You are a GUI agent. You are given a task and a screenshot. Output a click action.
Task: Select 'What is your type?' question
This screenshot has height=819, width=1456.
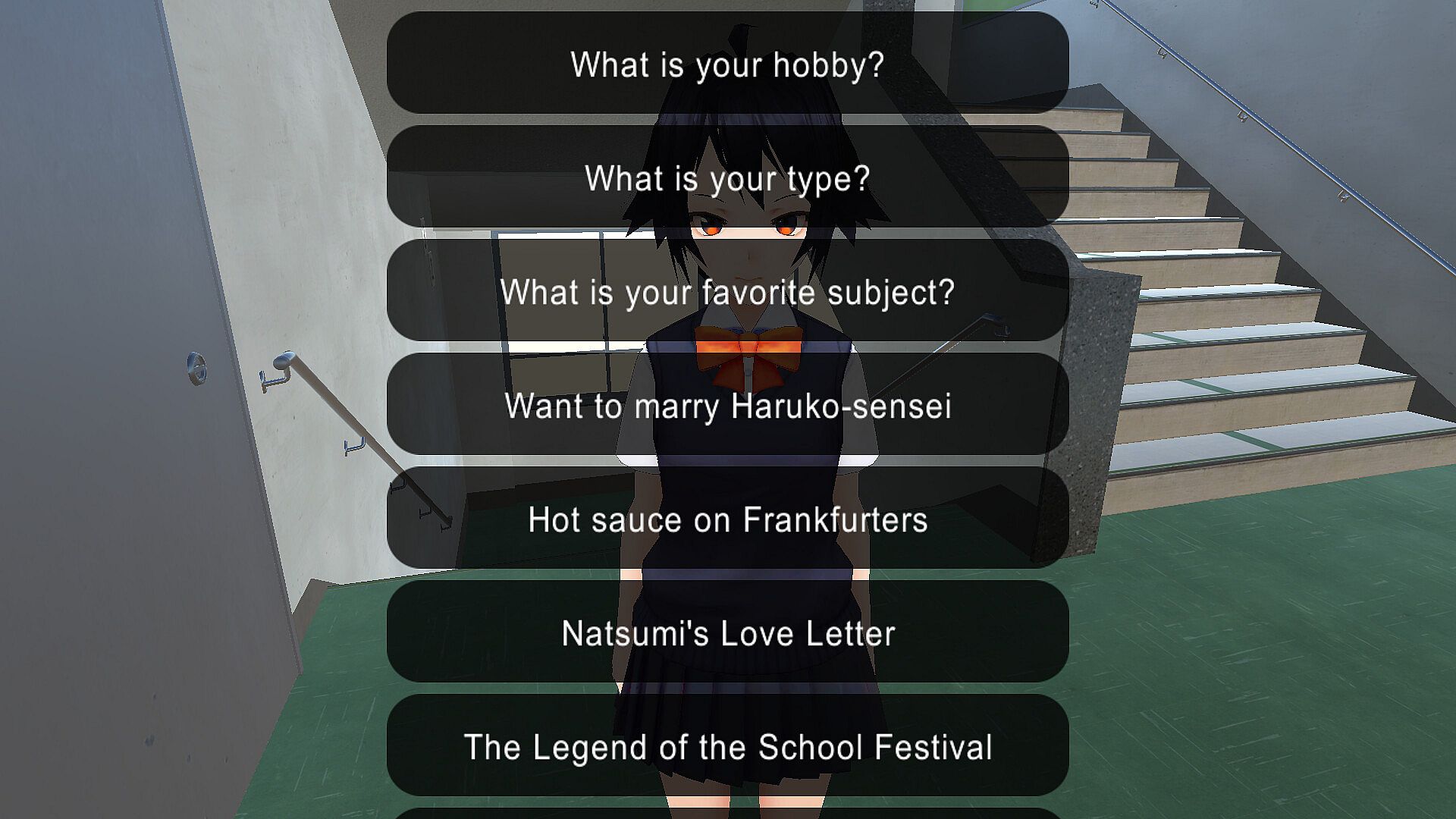click(x=727, y=177)
